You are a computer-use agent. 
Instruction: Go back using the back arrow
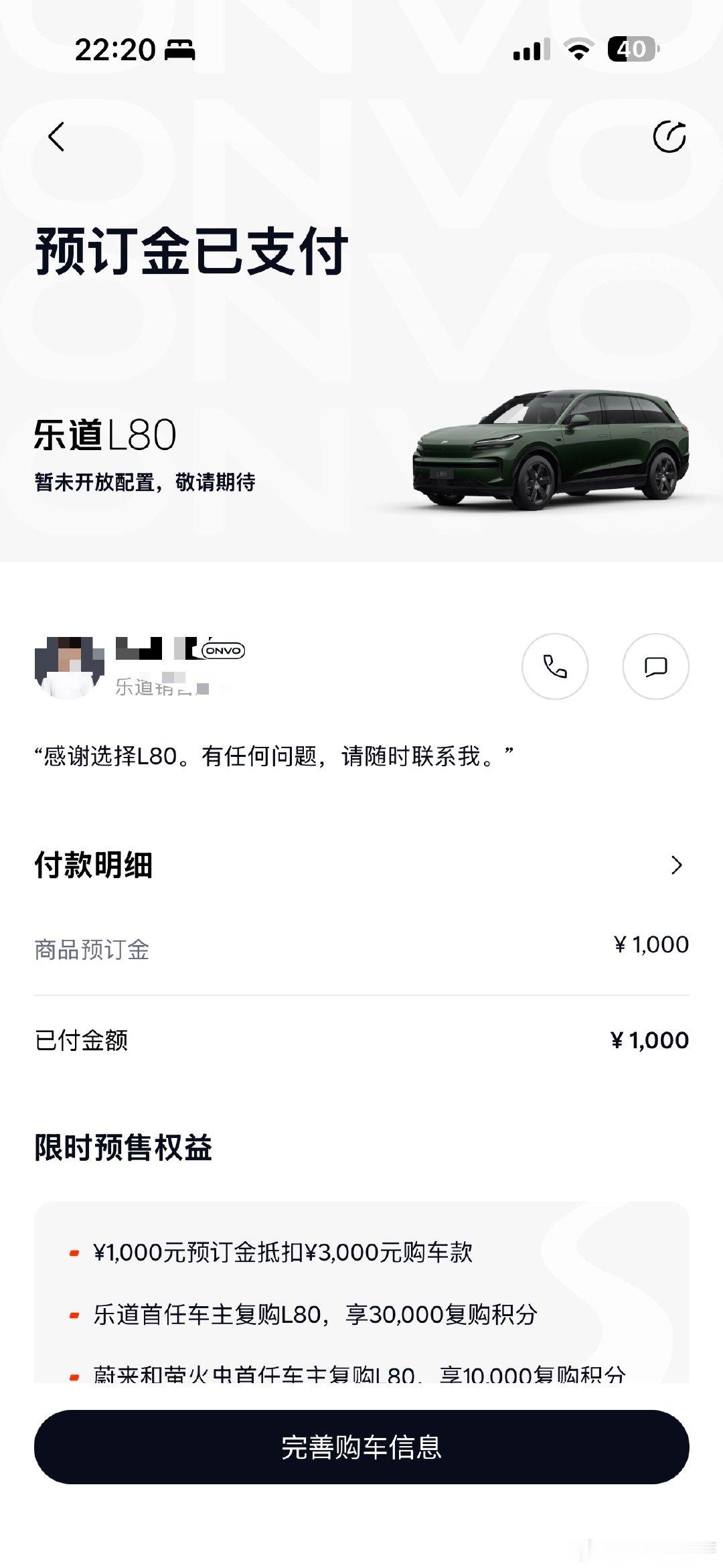(56, 139)
